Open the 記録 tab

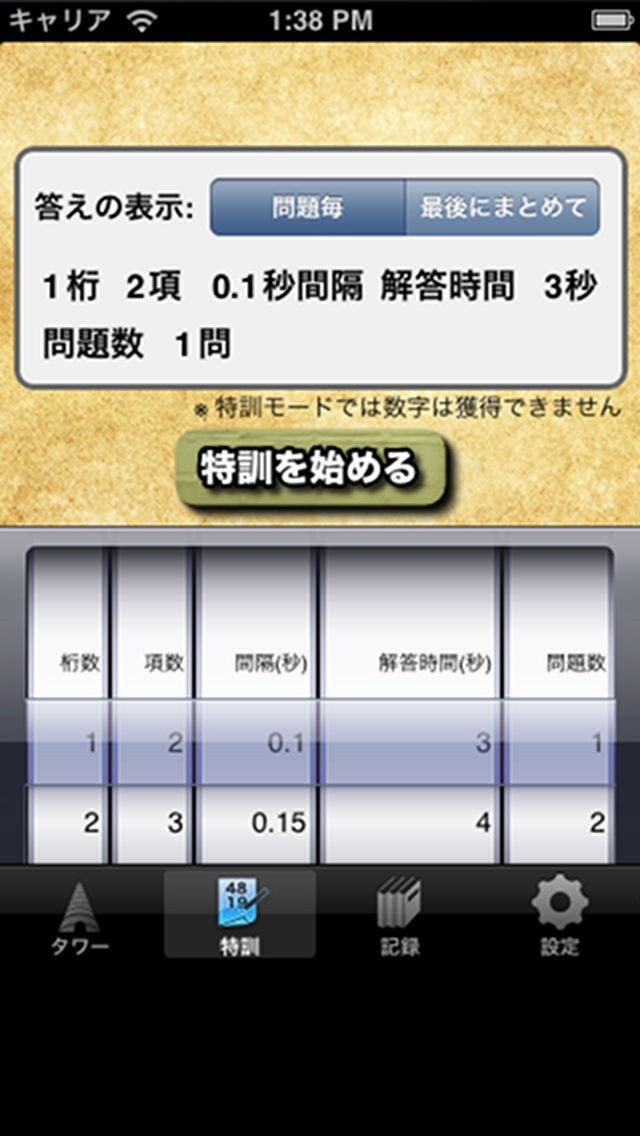(x=400, y=914)
